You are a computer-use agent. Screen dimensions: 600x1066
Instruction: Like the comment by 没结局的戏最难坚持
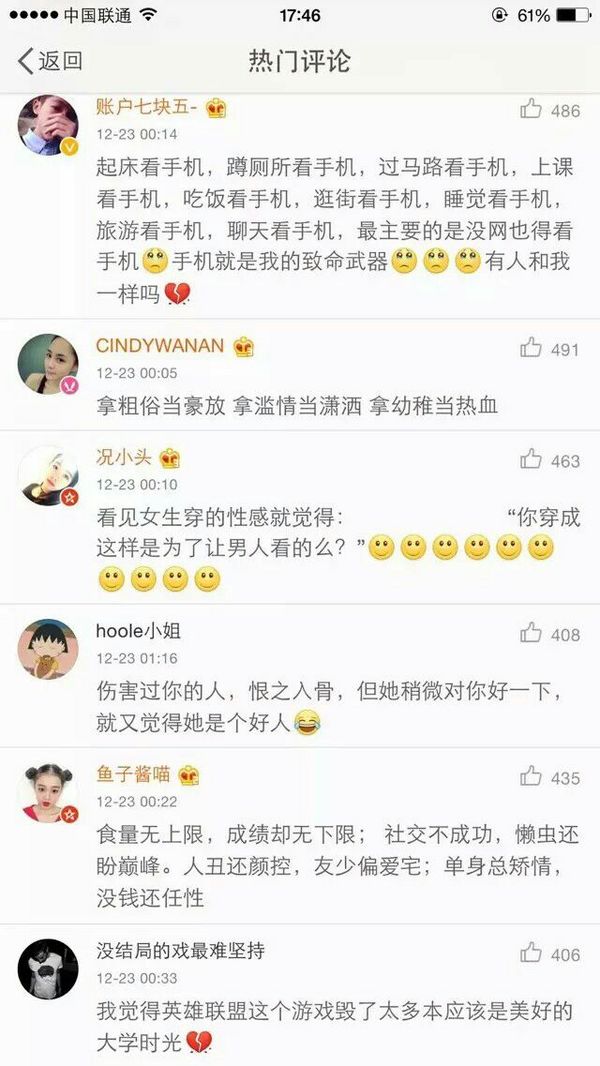(x=531, y=953)
